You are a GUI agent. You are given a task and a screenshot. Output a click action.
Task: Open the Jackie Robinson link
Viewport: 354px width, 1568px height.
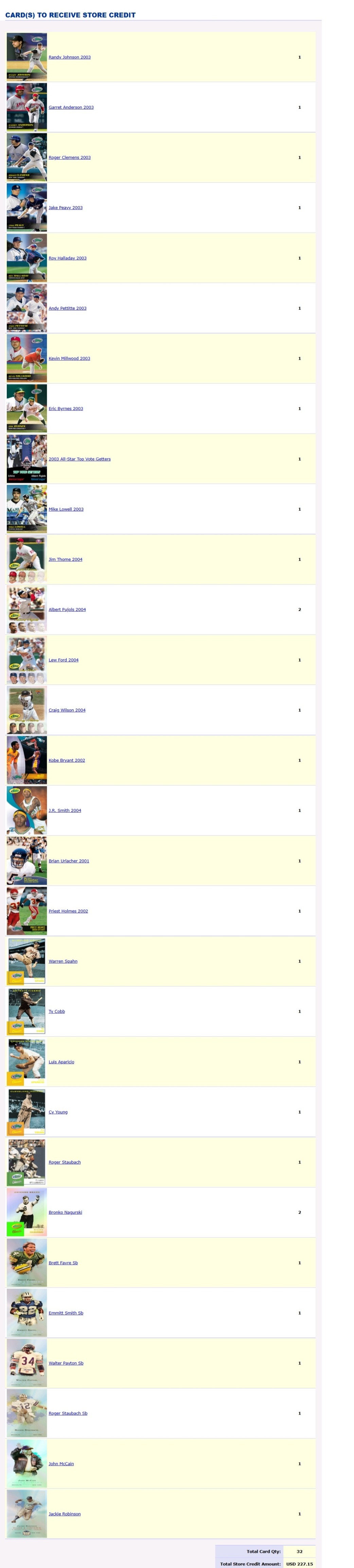click(64, 1513)
